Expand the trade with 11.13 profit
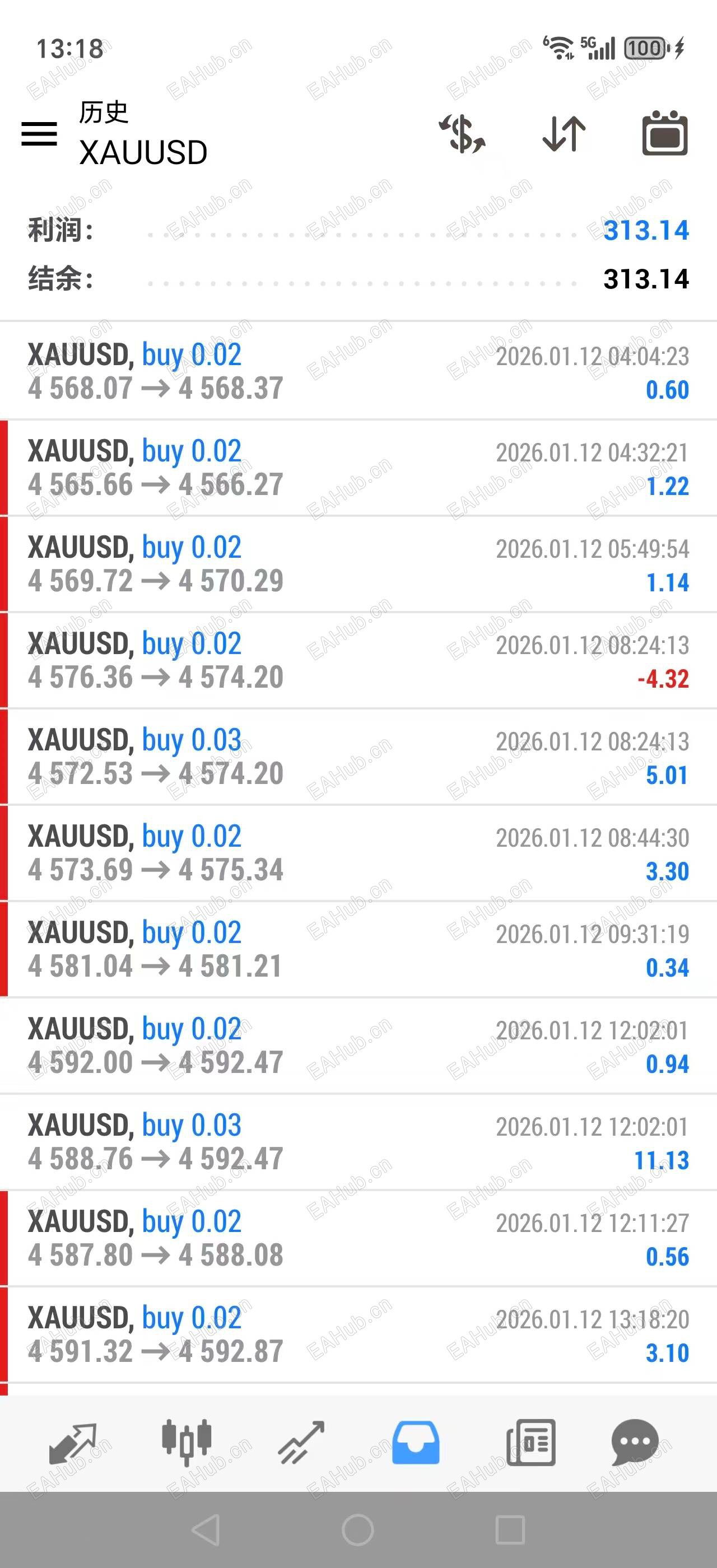 point(358,1142)
